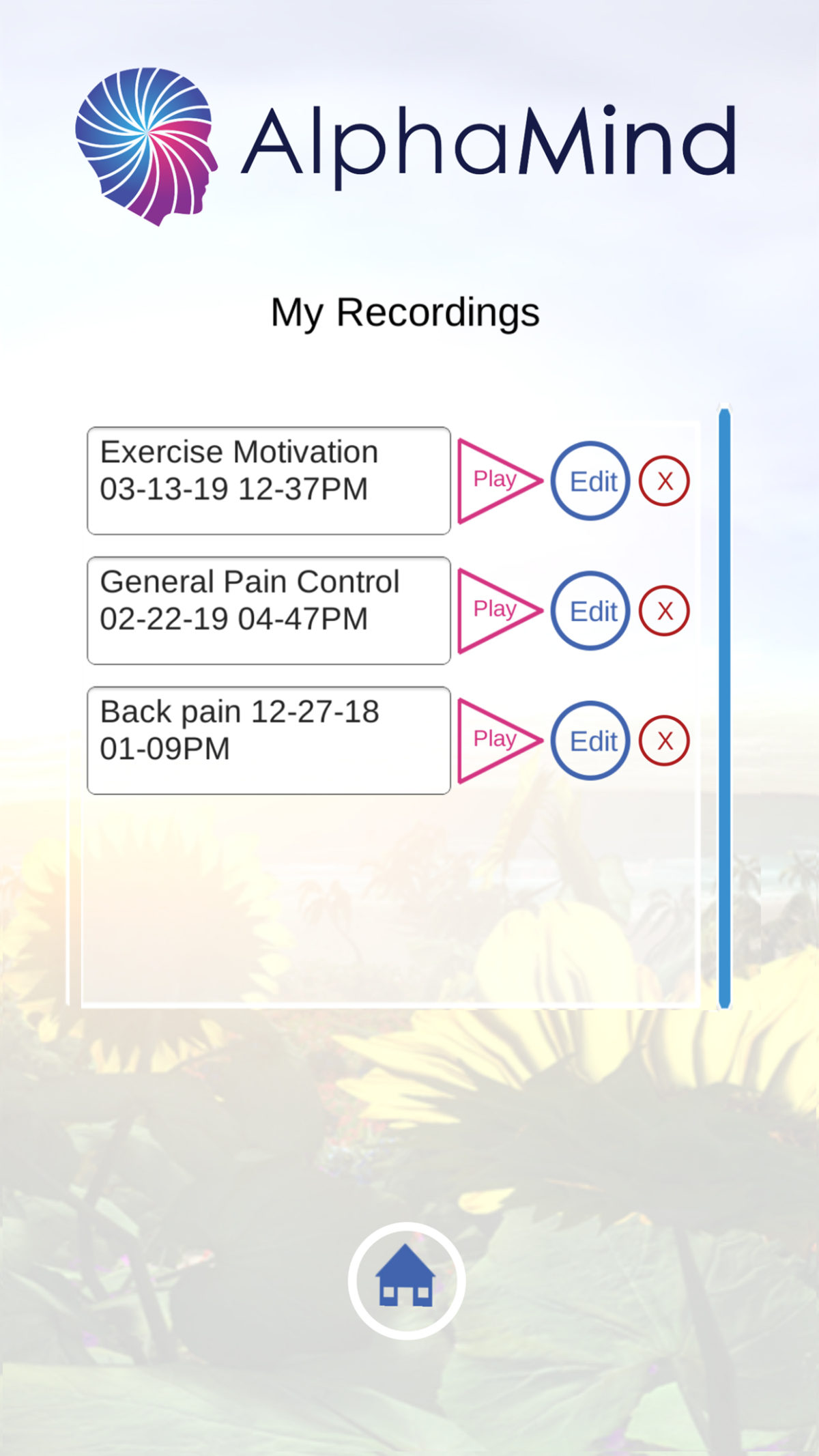
Task: Return home via the circled house button
Action: click(407, 1279)
